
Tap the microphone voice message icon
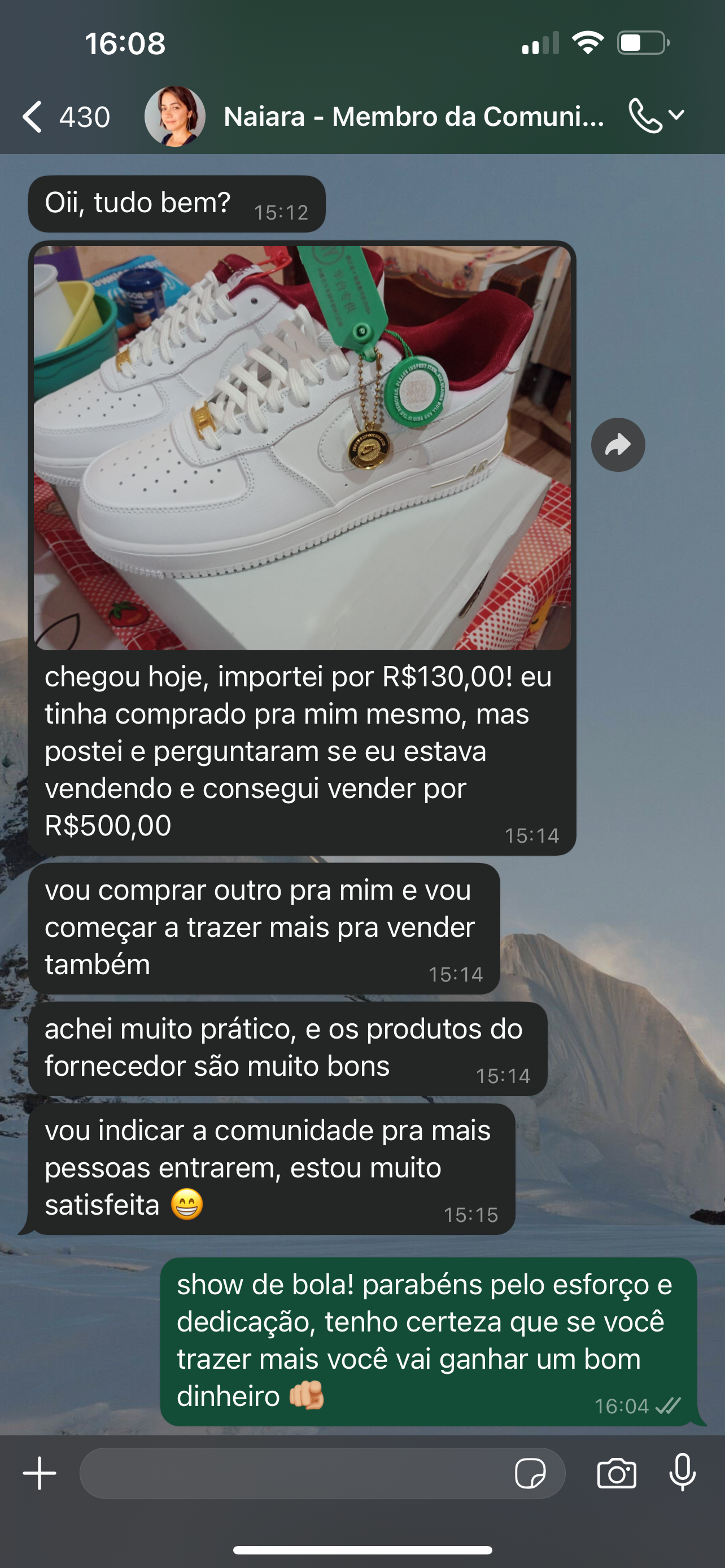[x=683, y=1473]
